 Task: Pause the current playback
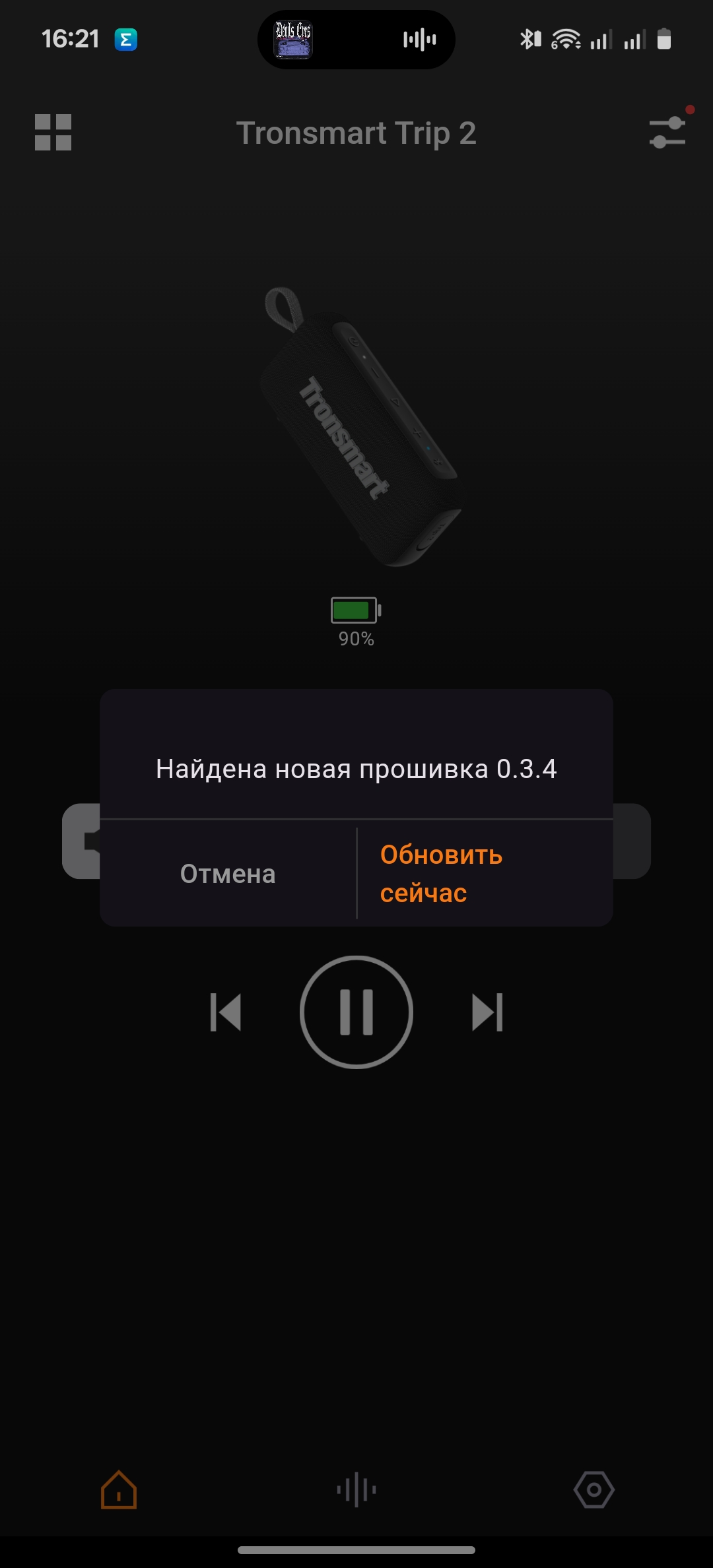[x=356, y=1012]
